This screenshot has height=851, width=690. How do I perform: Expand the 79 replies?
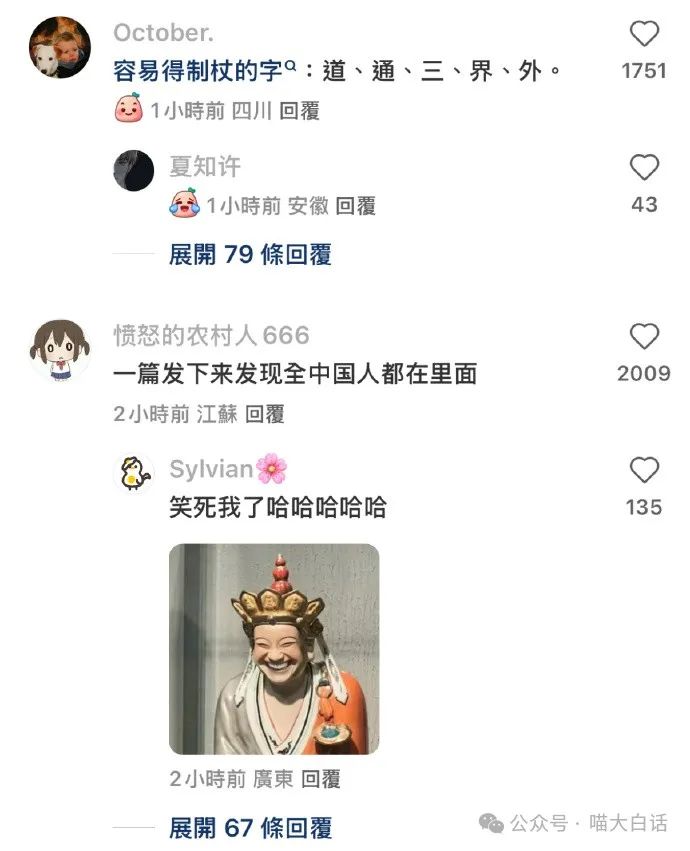[x=249, y=255]
